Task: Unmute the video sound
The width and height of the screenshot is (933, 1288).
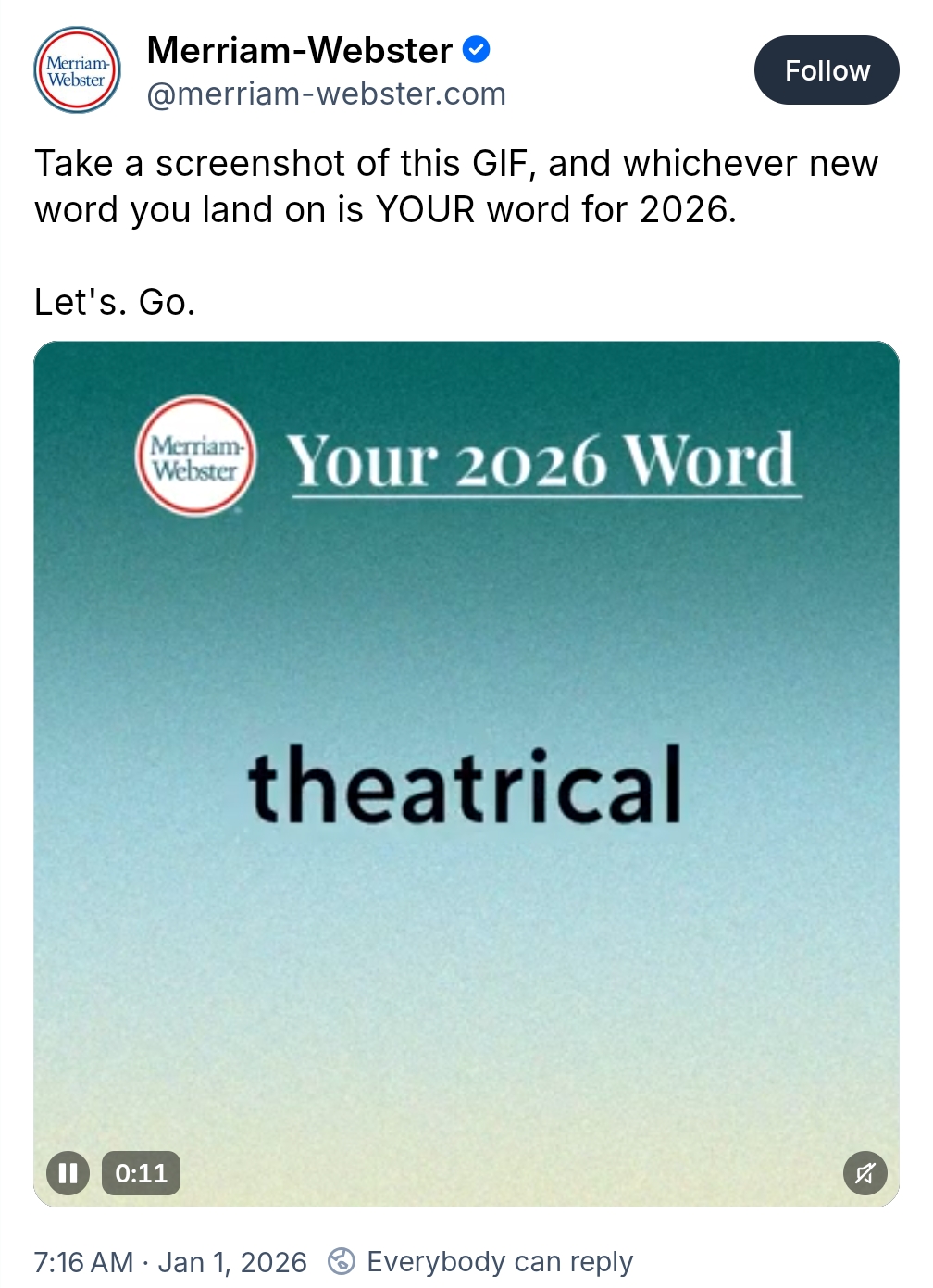Action: (865, 1173)
